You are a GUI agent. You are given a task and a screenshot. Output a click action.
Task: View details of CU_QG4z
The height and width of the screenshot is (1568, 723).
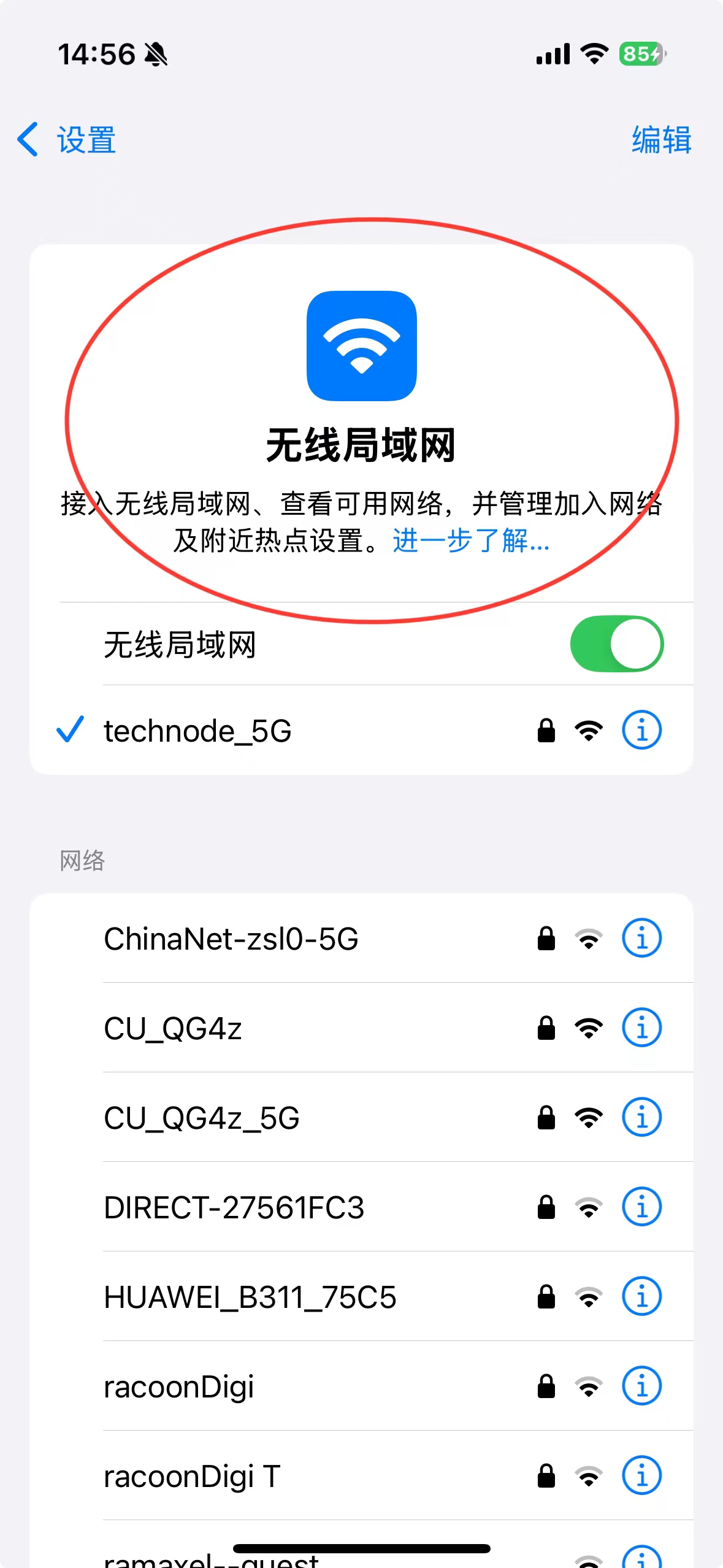(x=641, y=1028)
